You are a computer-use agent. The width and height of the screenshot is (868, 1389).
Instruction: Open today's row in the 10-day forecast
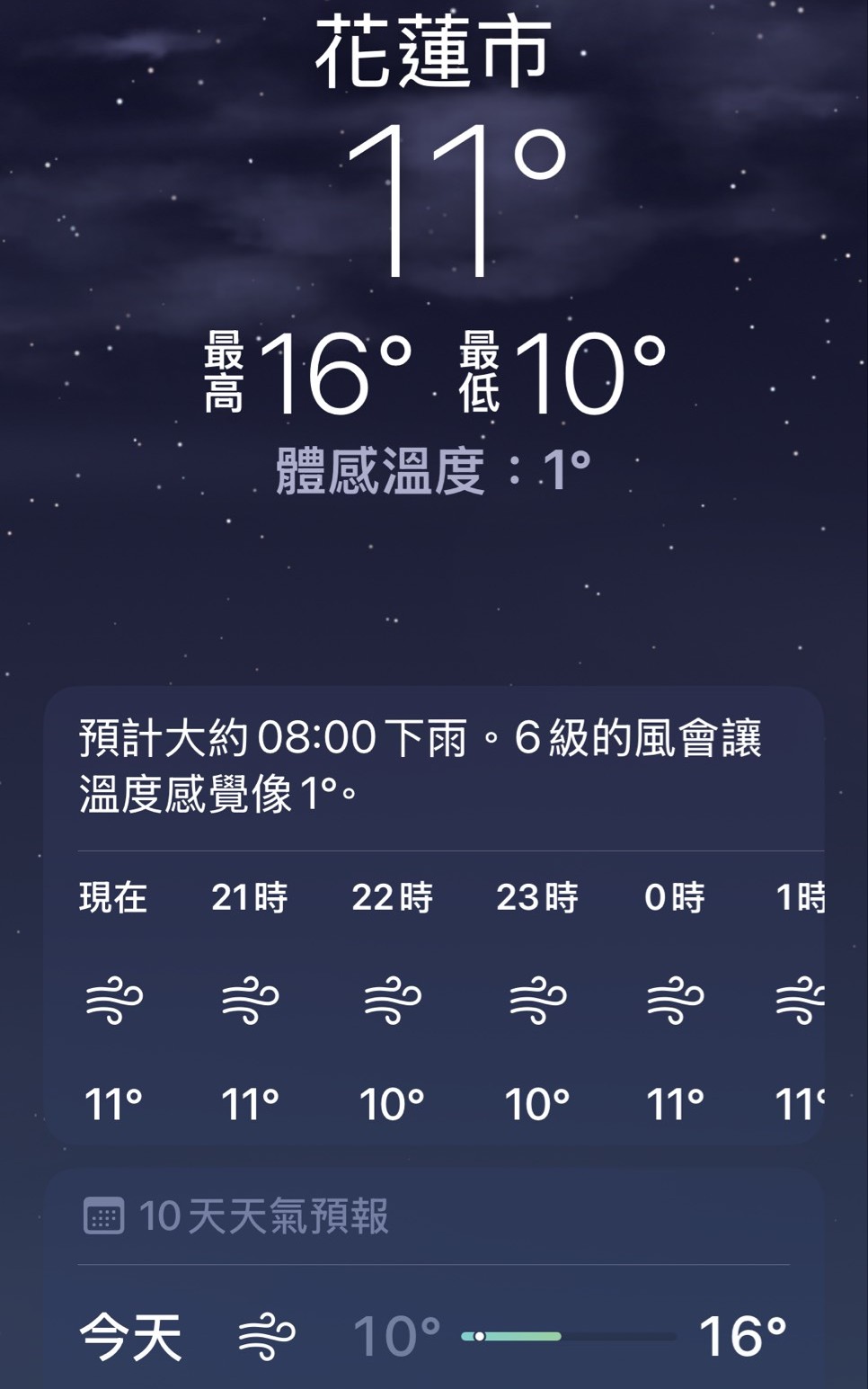[x=433, y=1336]
